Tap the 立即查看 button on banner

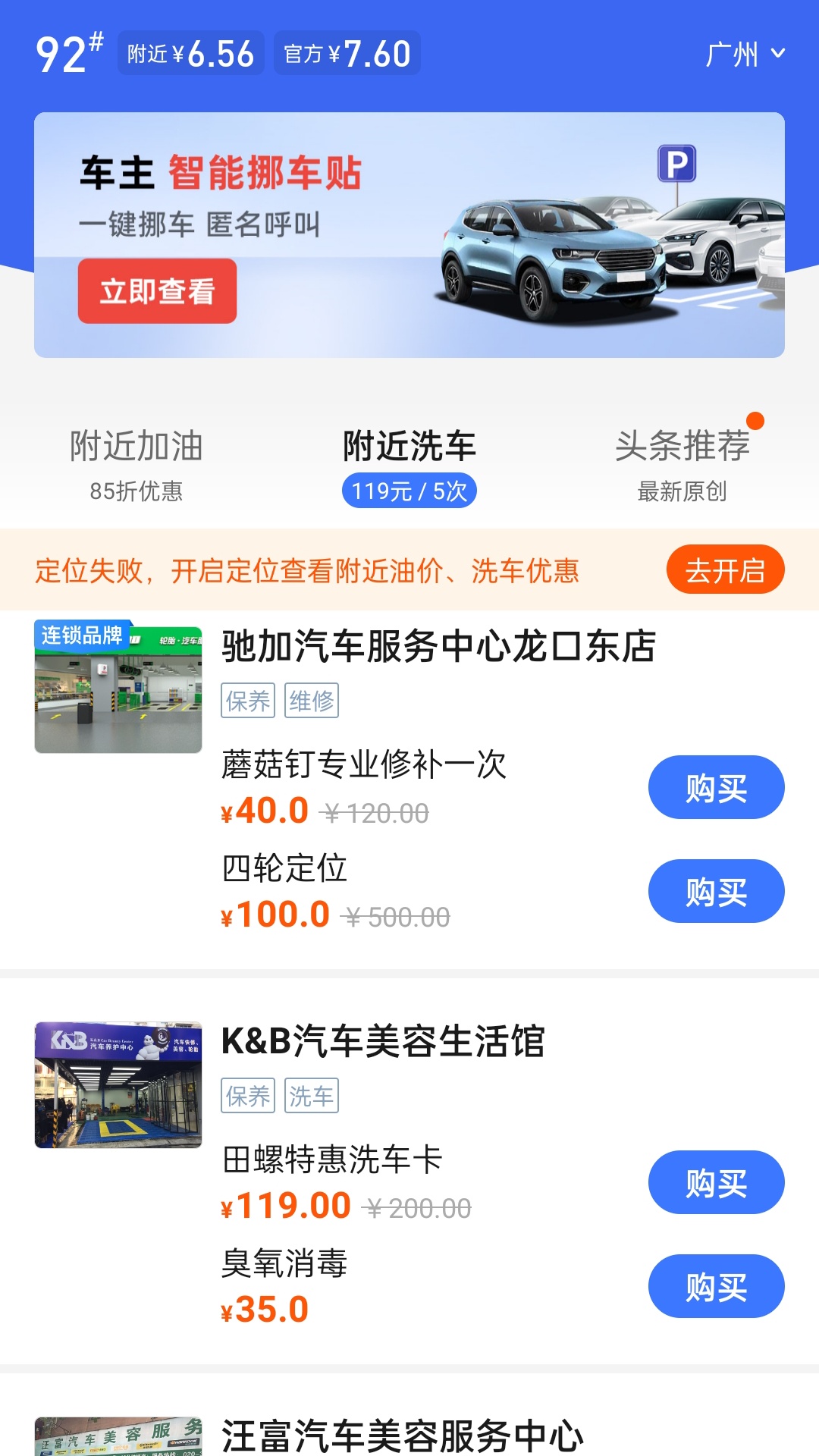point(157,291)
